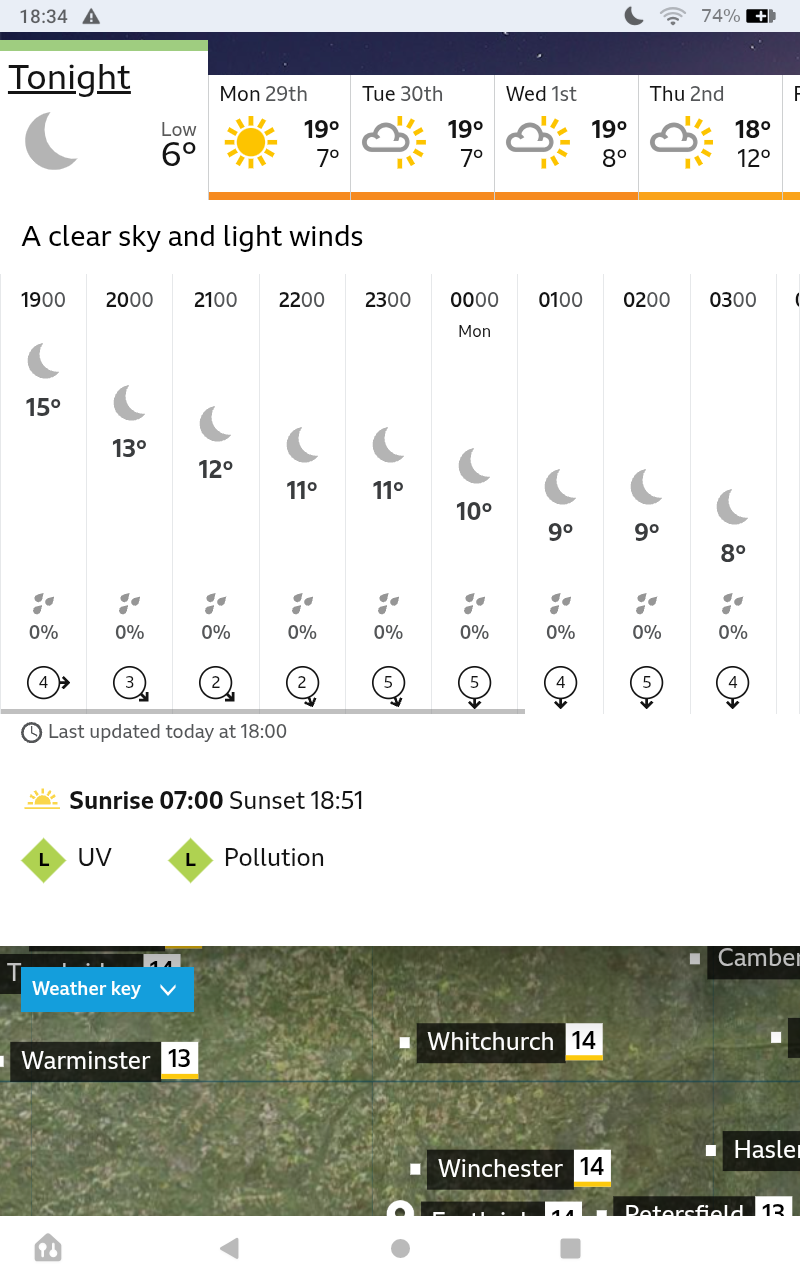Open details for the 0000 Mon hour

coord(474,490)
